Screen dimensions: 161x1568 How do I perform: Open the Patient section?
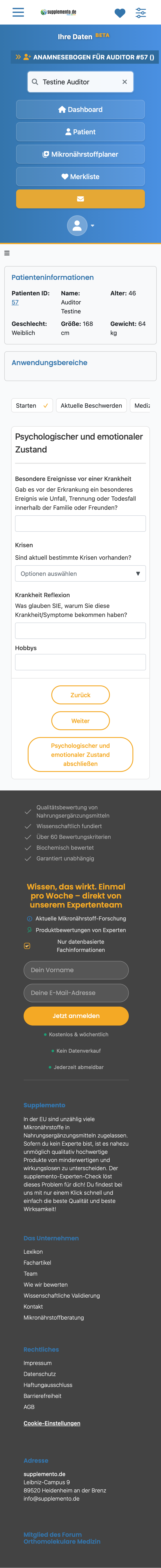pyautogui.click(x=80, y=132)
